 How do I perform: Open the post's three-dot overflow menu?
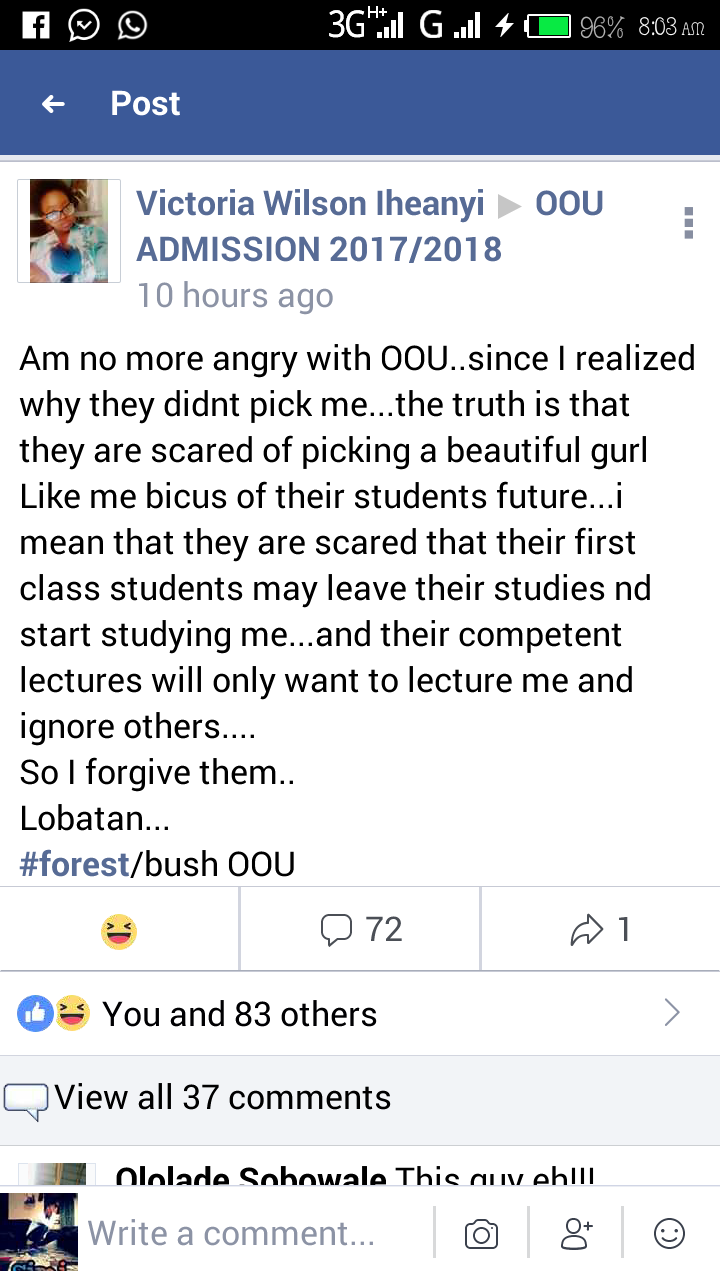pyautogui.click(x=688, y=223)
